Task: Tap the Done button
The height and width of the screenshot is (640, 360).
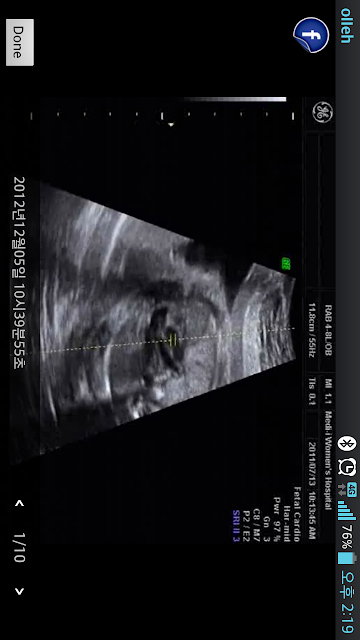Action: (x=20, y=42)
